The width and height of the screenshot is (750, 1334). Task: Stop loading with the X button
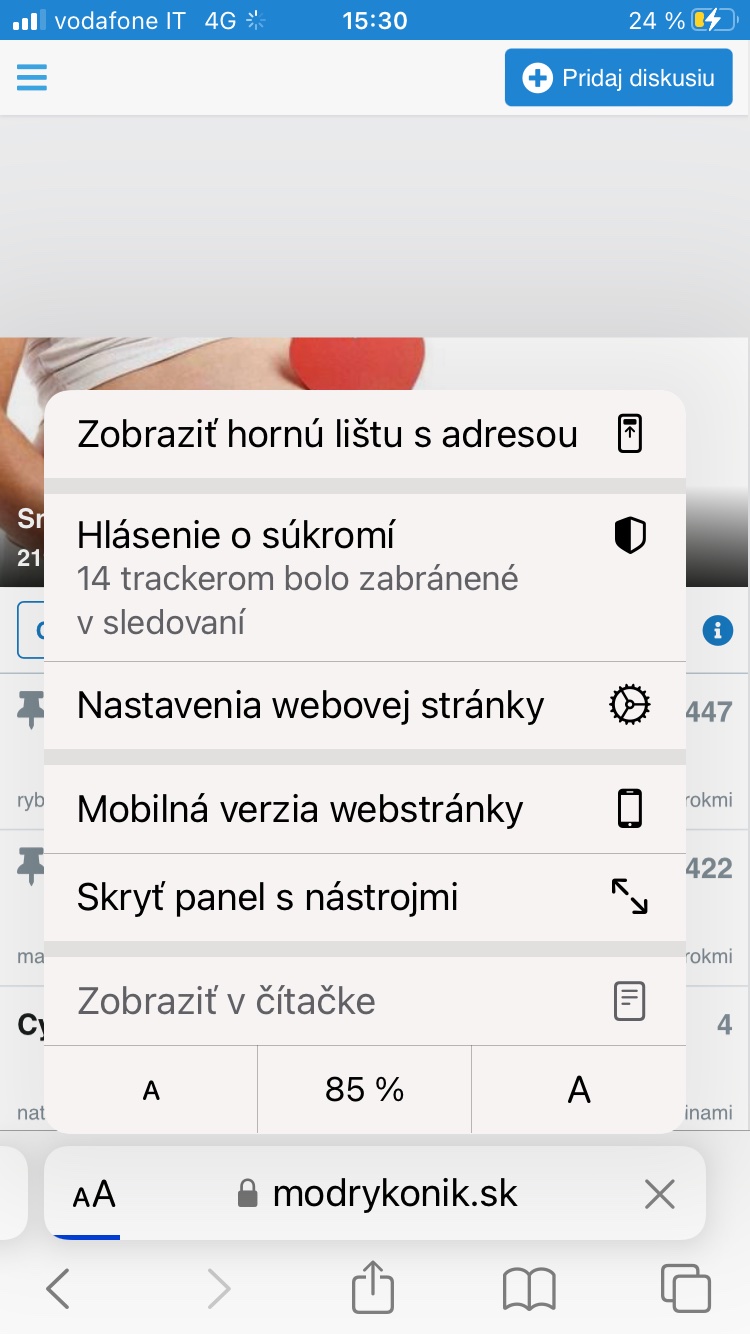pyautogui.click(x=660, y=1194)
